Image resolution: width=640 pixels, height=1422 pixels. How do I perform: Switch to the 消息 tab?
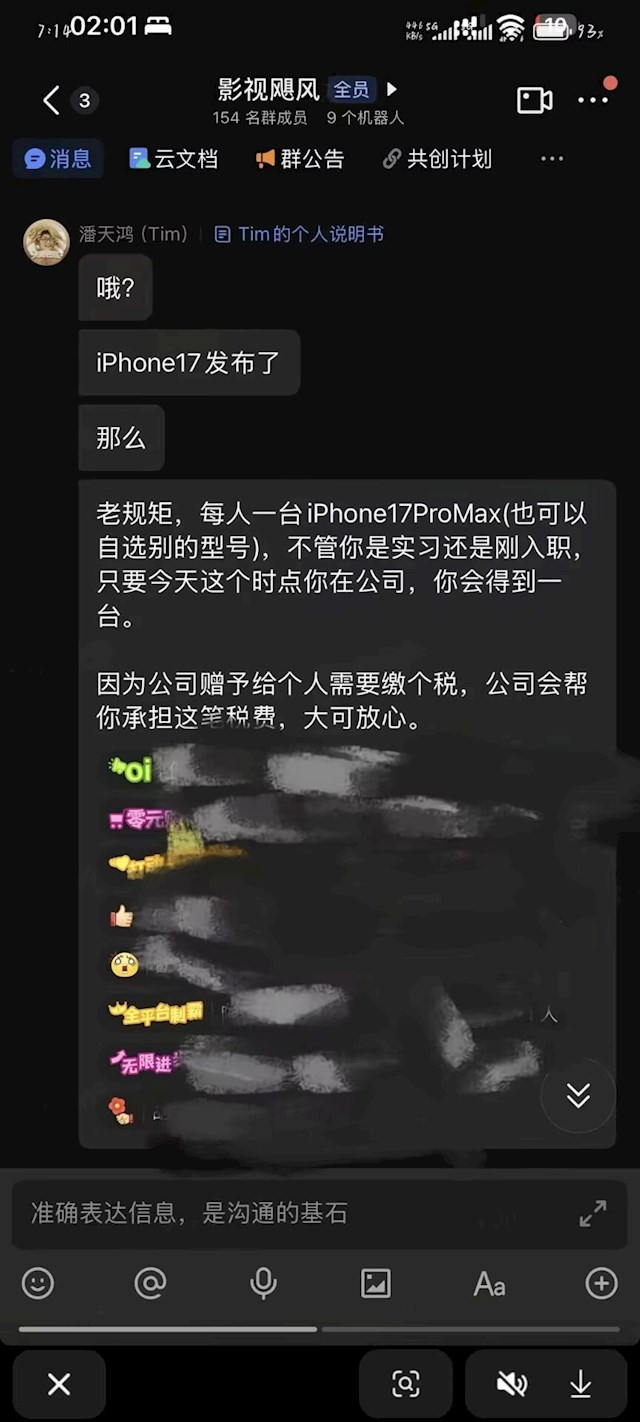(58, 159)
